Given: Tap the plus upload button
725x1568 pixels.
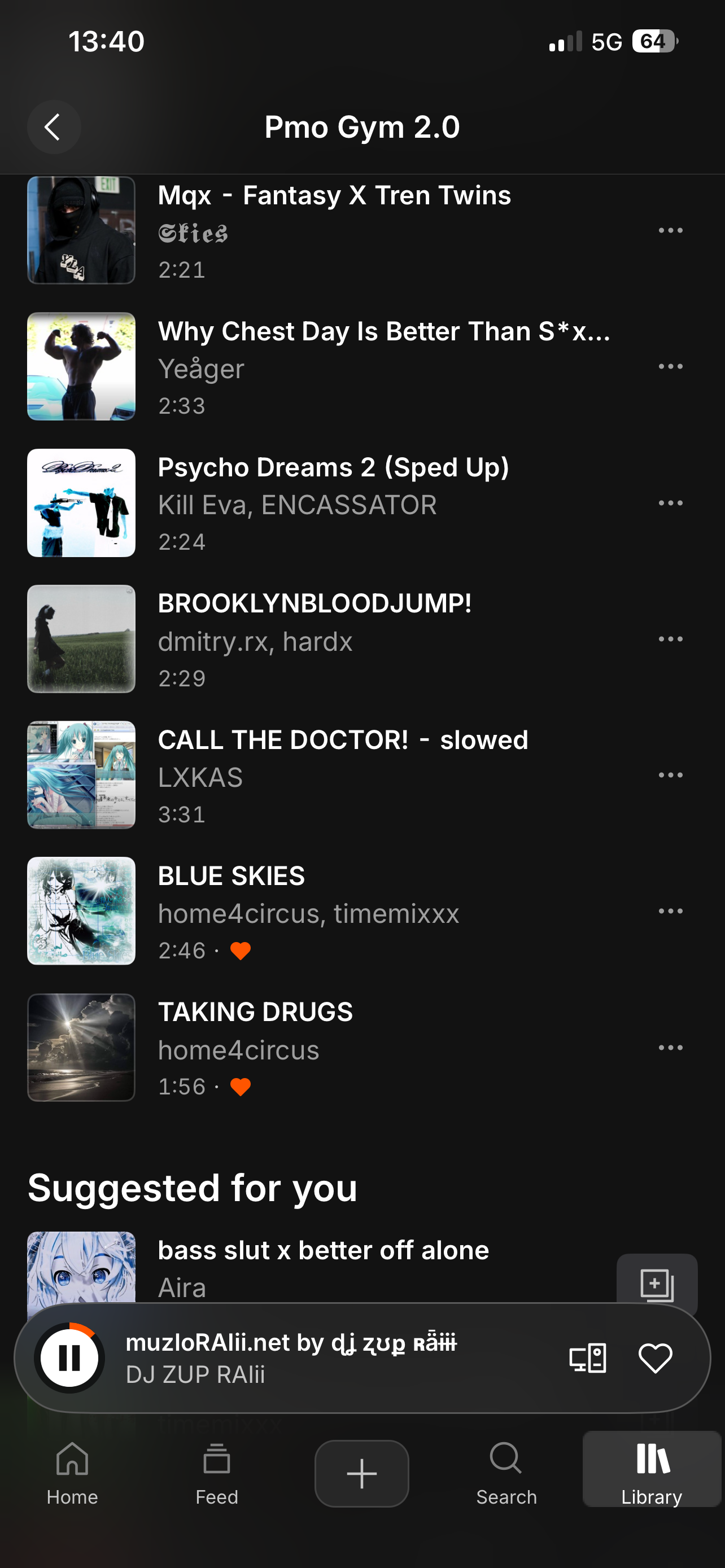Looking at the screenshot, I should click(361, 1473).
